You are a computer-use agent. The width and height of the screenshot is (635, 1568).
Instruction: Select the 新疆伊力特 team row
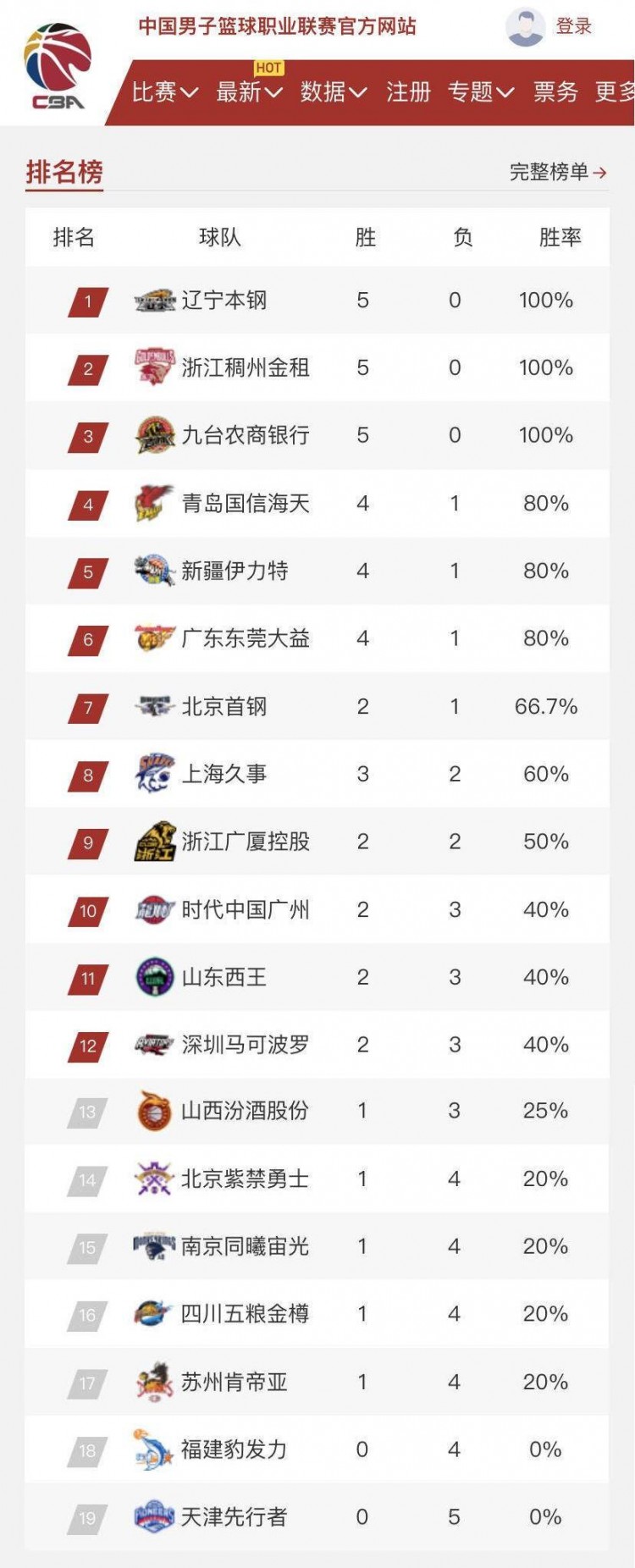(x=235, y=571)
